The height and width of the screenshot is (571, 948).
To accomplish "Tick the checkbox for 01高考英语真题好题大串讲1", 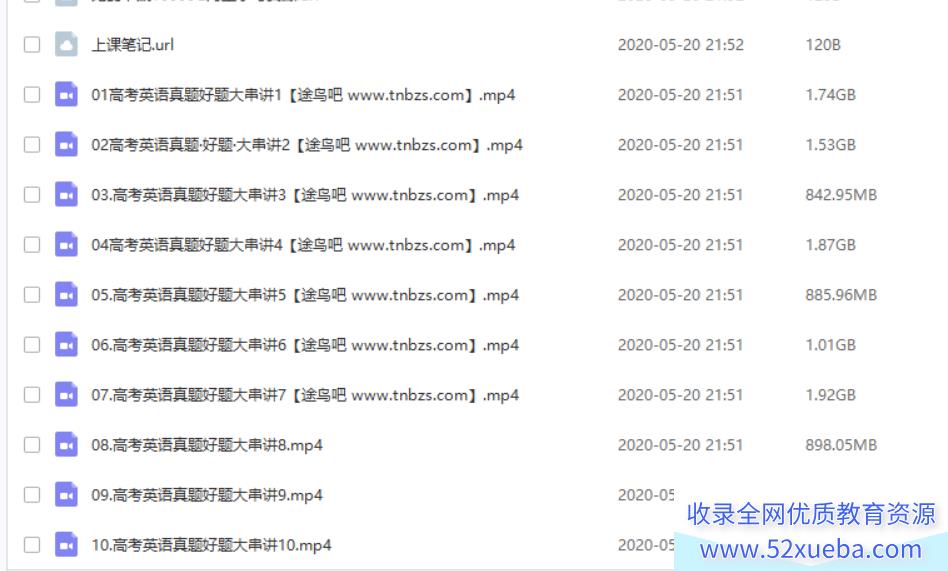I will click(32, 95).
